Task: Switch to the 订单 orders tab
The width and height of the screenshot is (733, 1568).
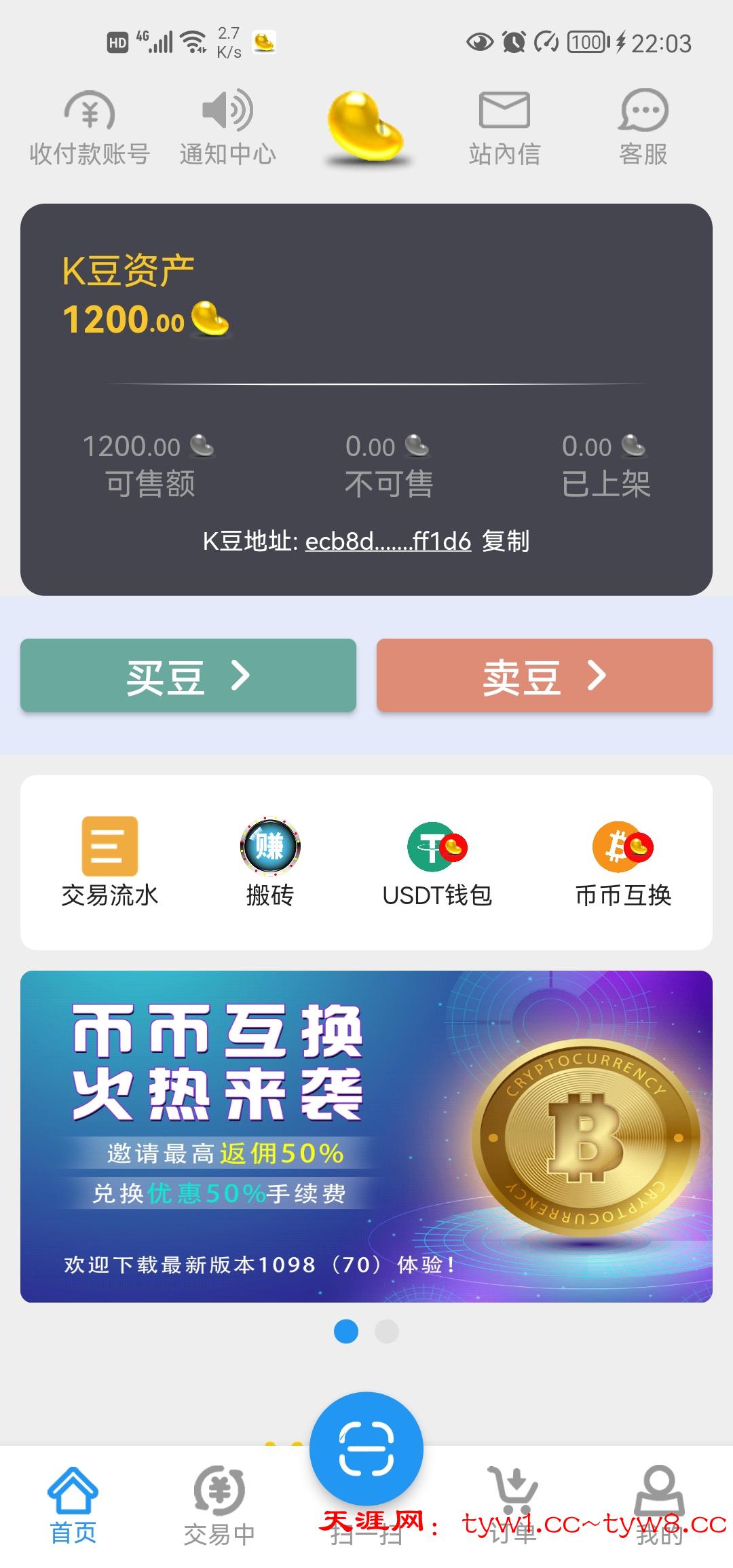Action: [513, 1500]
